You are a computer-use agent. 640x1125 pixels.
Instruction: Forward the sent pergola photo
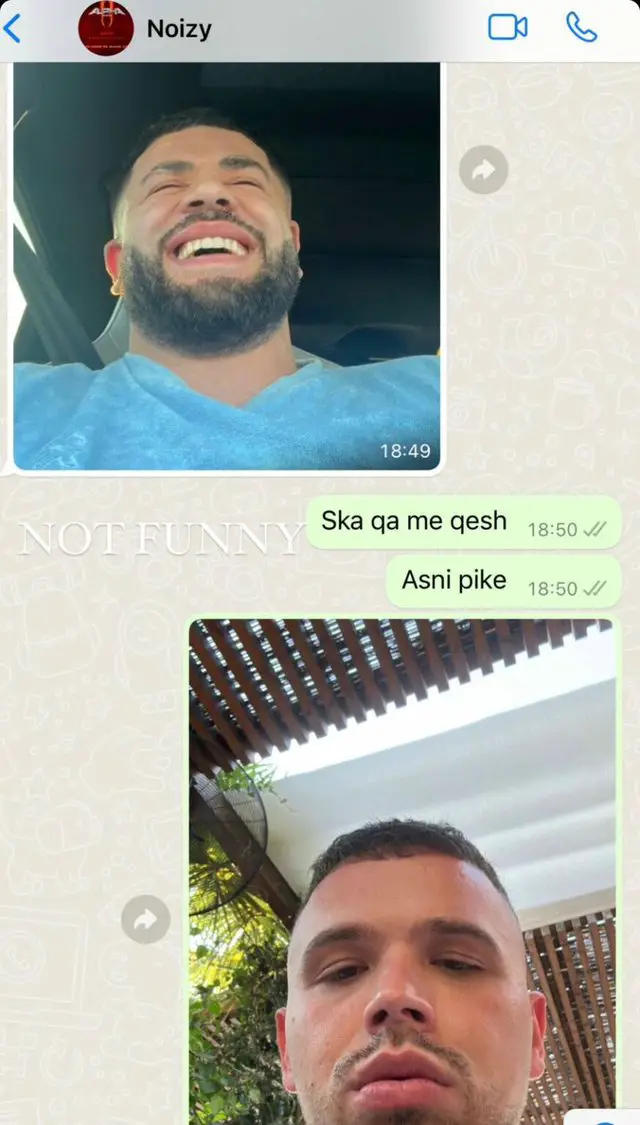[146, 919]
